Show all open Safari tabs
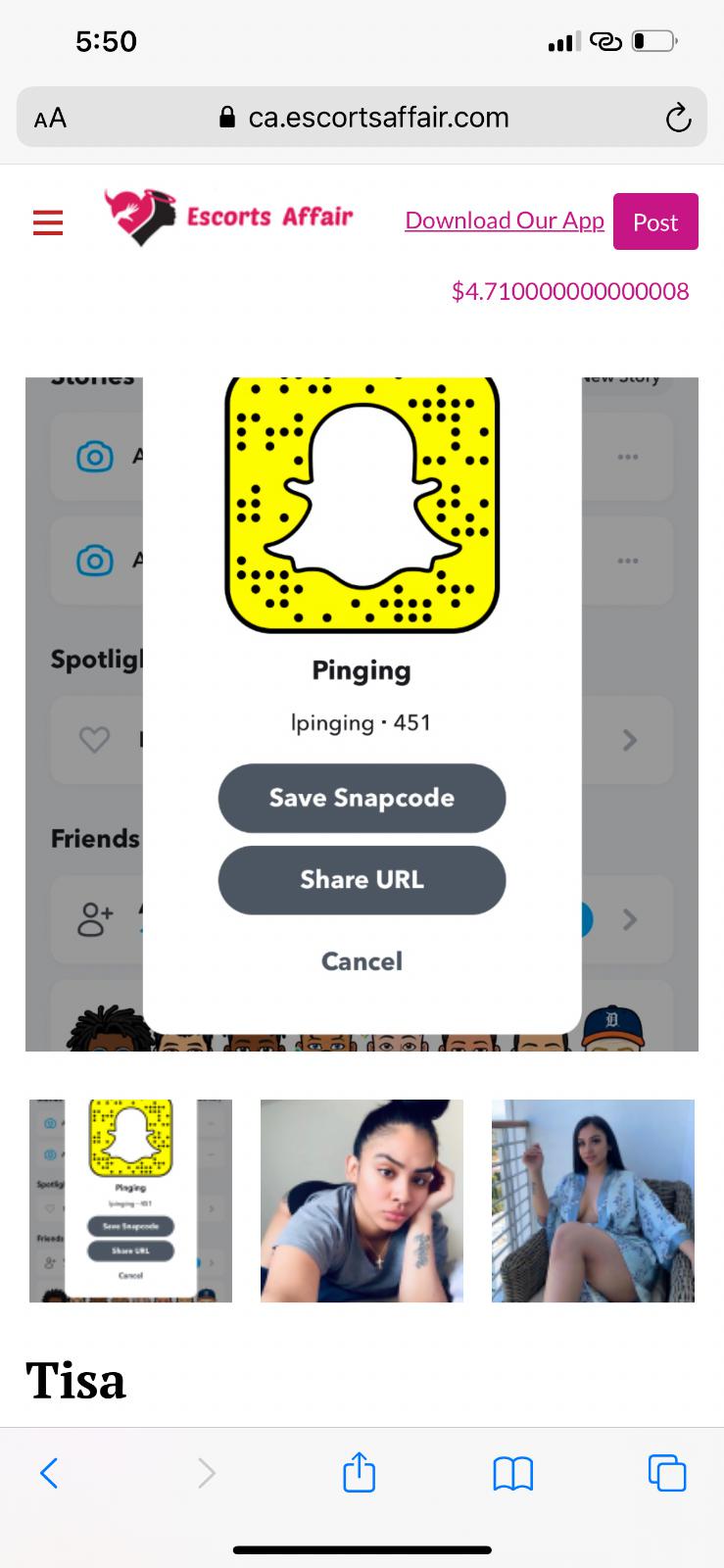 click(667, 1472)
